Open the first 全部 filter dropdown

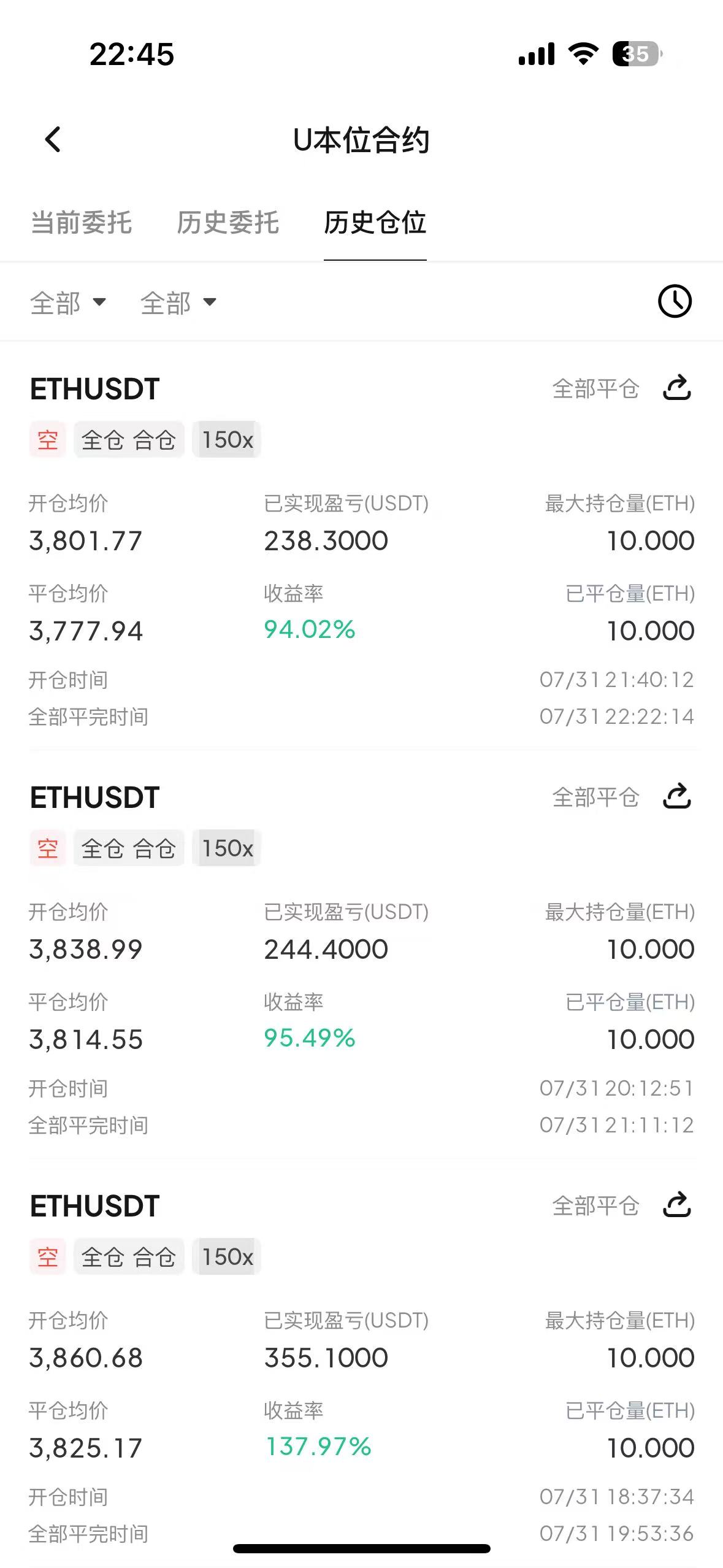pos(68,302)
